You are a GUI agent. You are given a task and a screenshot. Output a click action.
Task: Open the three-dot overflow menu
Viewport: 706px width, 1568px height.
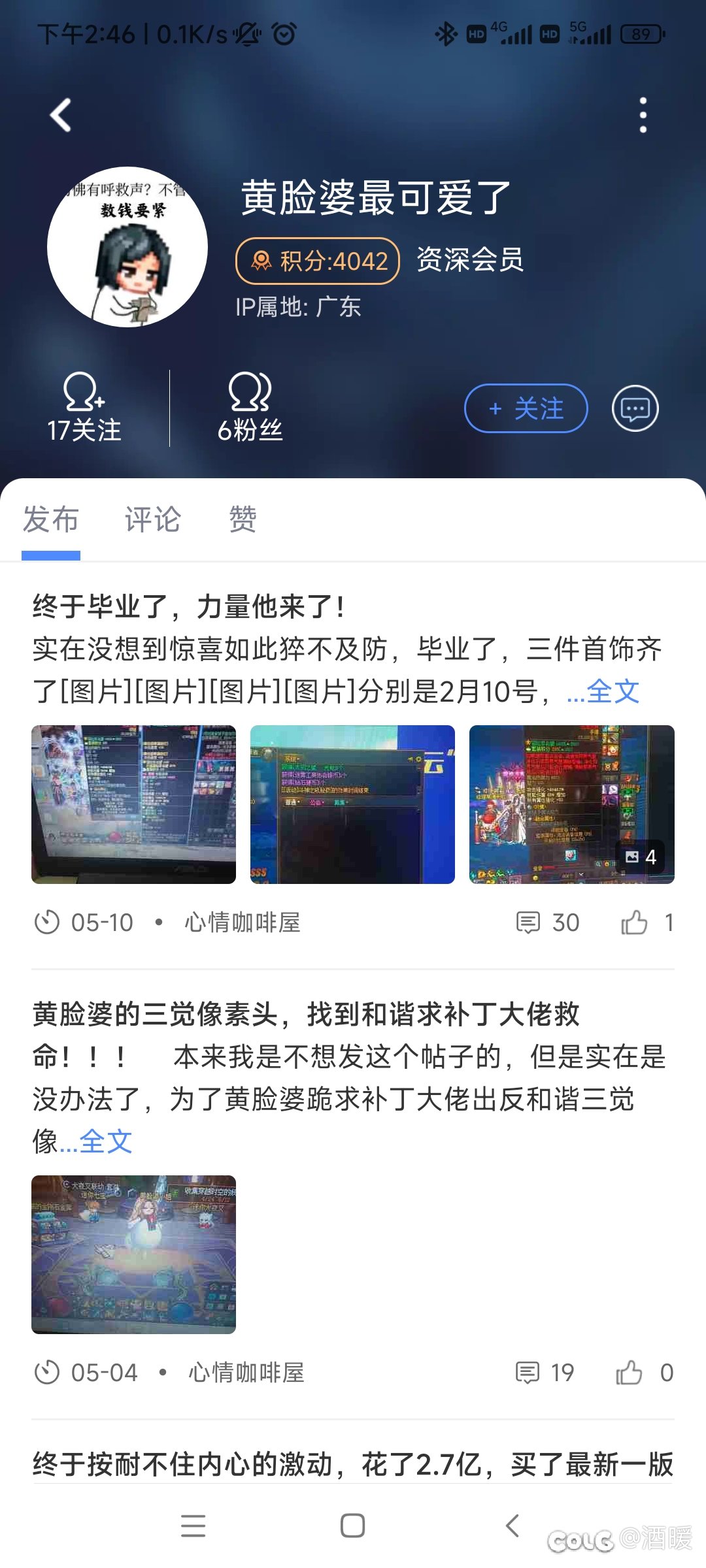(643, 116)
